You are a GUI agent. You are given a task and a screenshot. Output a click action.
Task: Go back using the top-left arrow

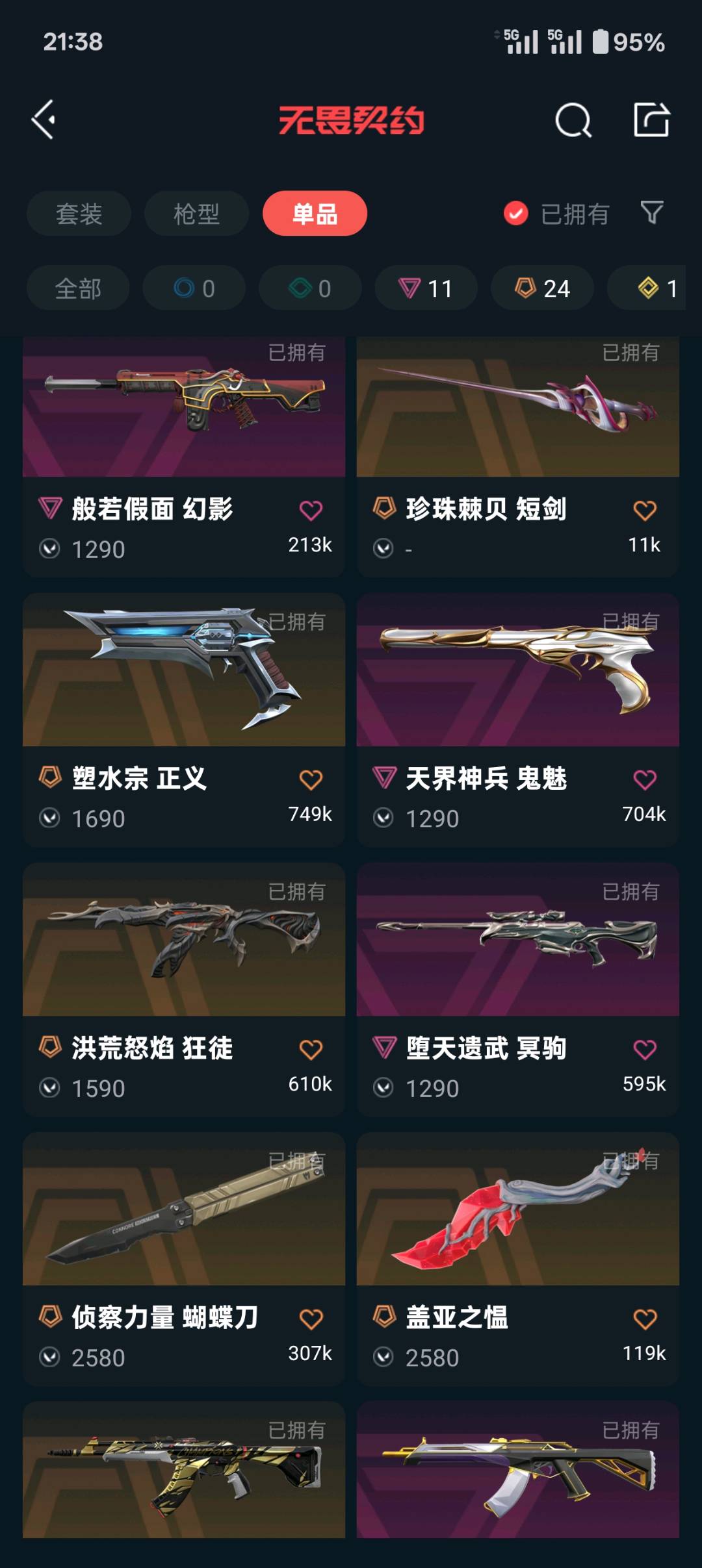click(44, 120)
